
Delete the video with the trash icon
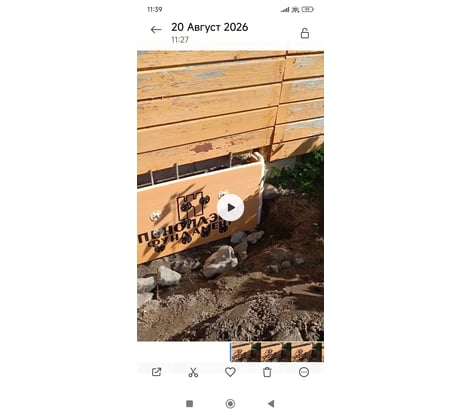click(267, 372)
